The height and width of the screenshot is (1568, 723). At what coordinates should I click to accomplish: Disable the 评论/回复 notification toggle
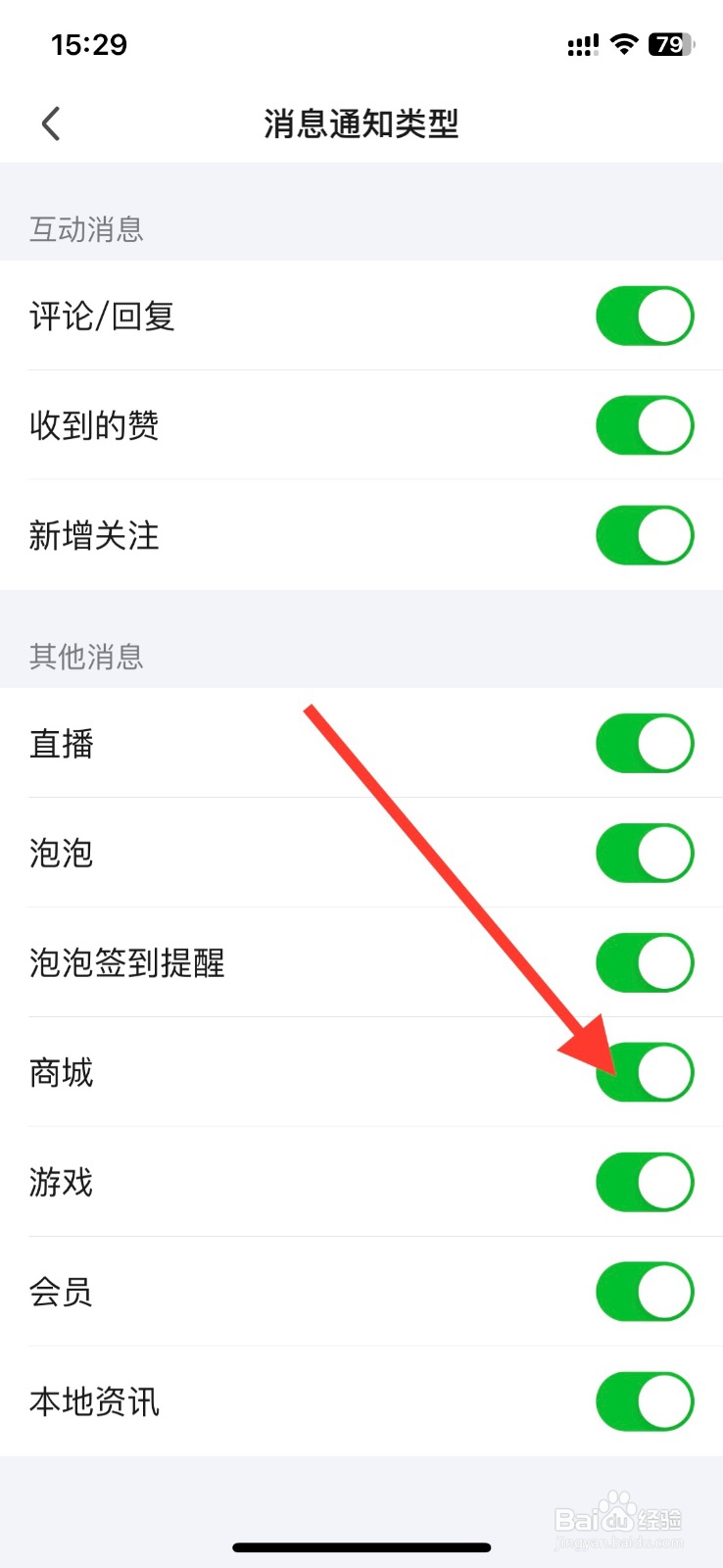645,316
